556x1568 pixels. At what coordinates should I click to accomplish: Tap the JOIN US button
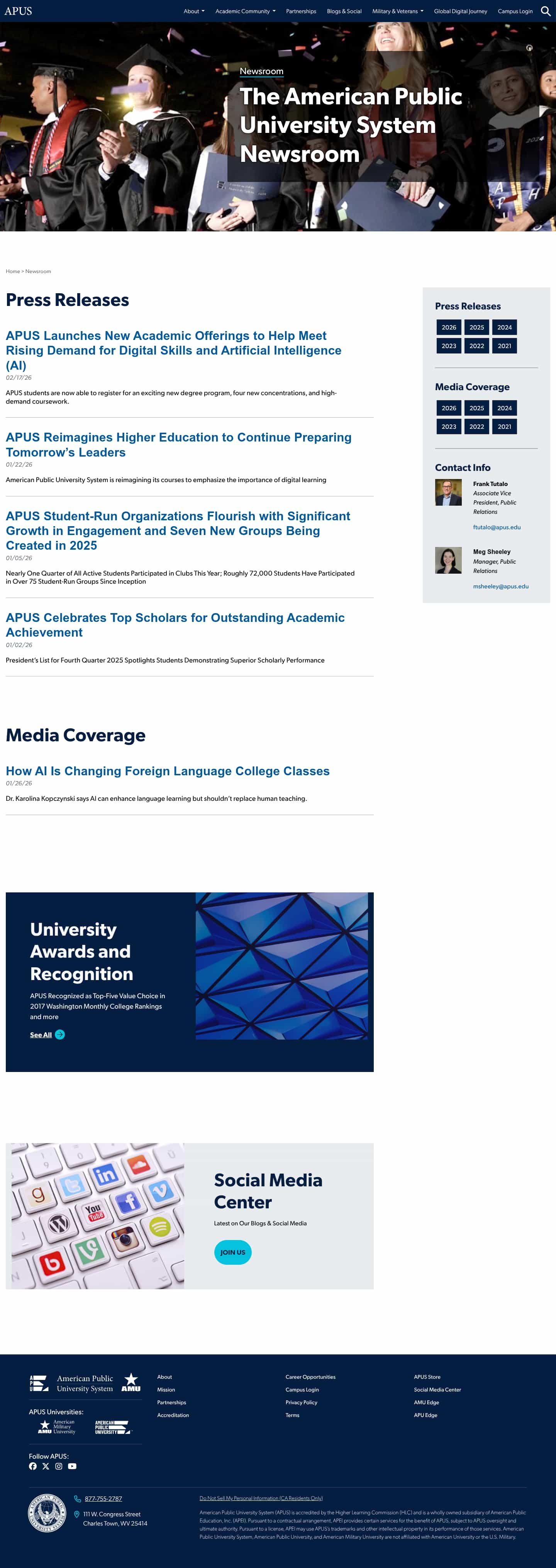click(x=232, y=1252)
